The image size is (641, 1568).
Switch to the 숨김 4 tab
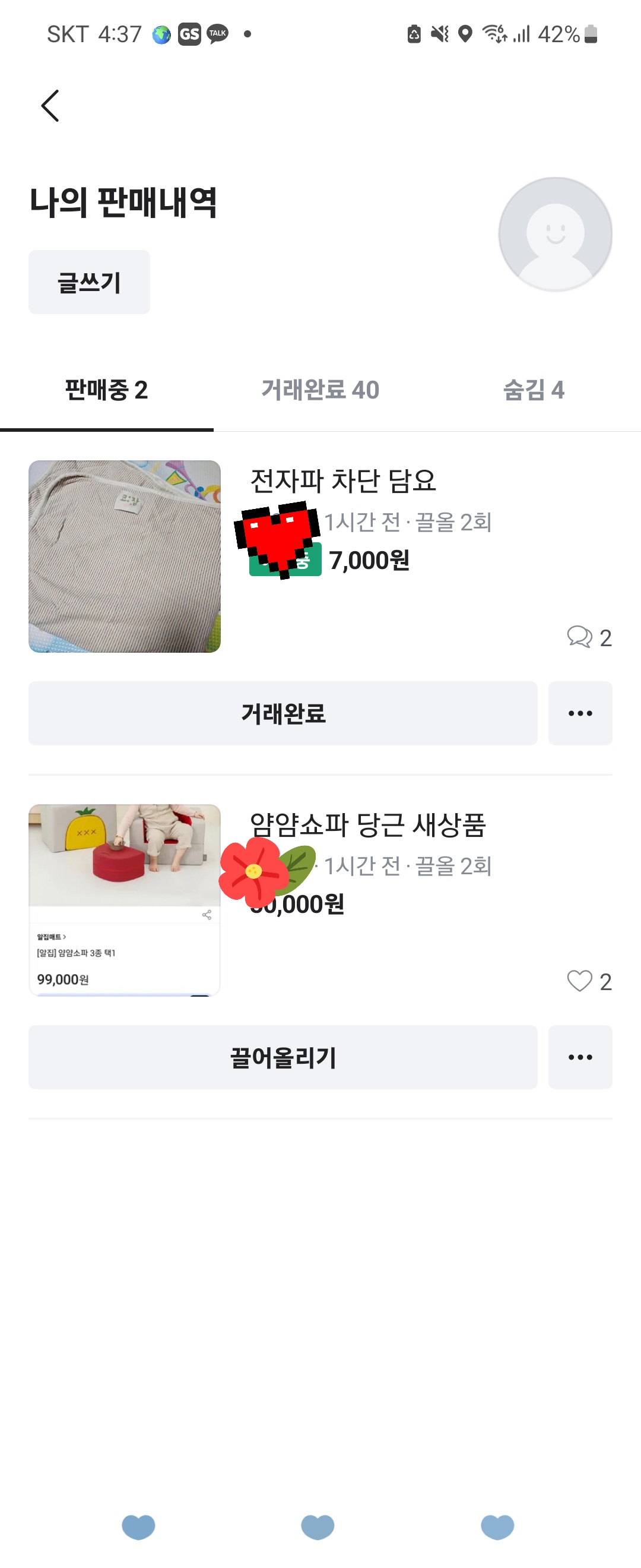point(534,390)
